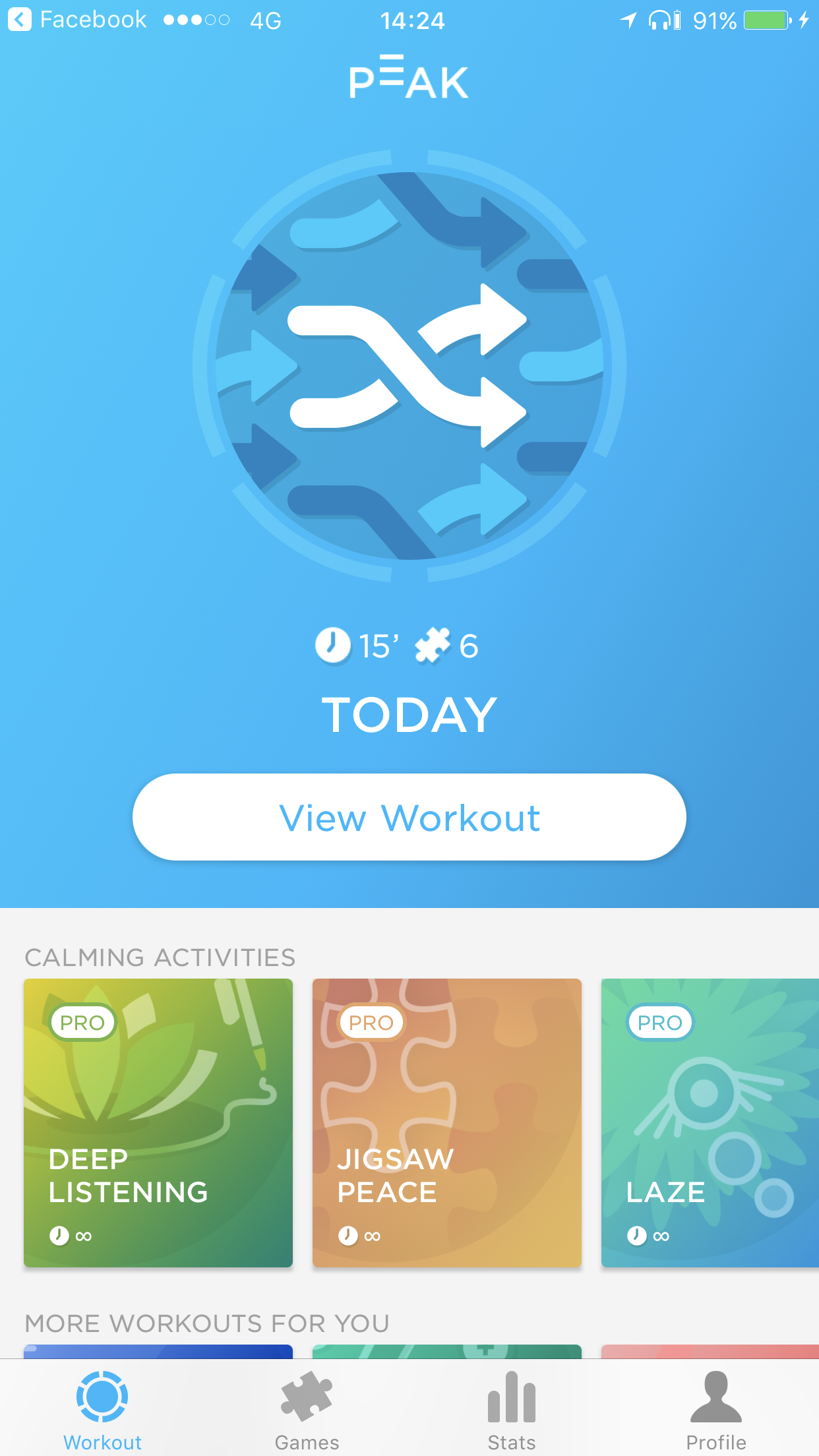
Task: Open the Laze activity card
Action: point(710,1123)
